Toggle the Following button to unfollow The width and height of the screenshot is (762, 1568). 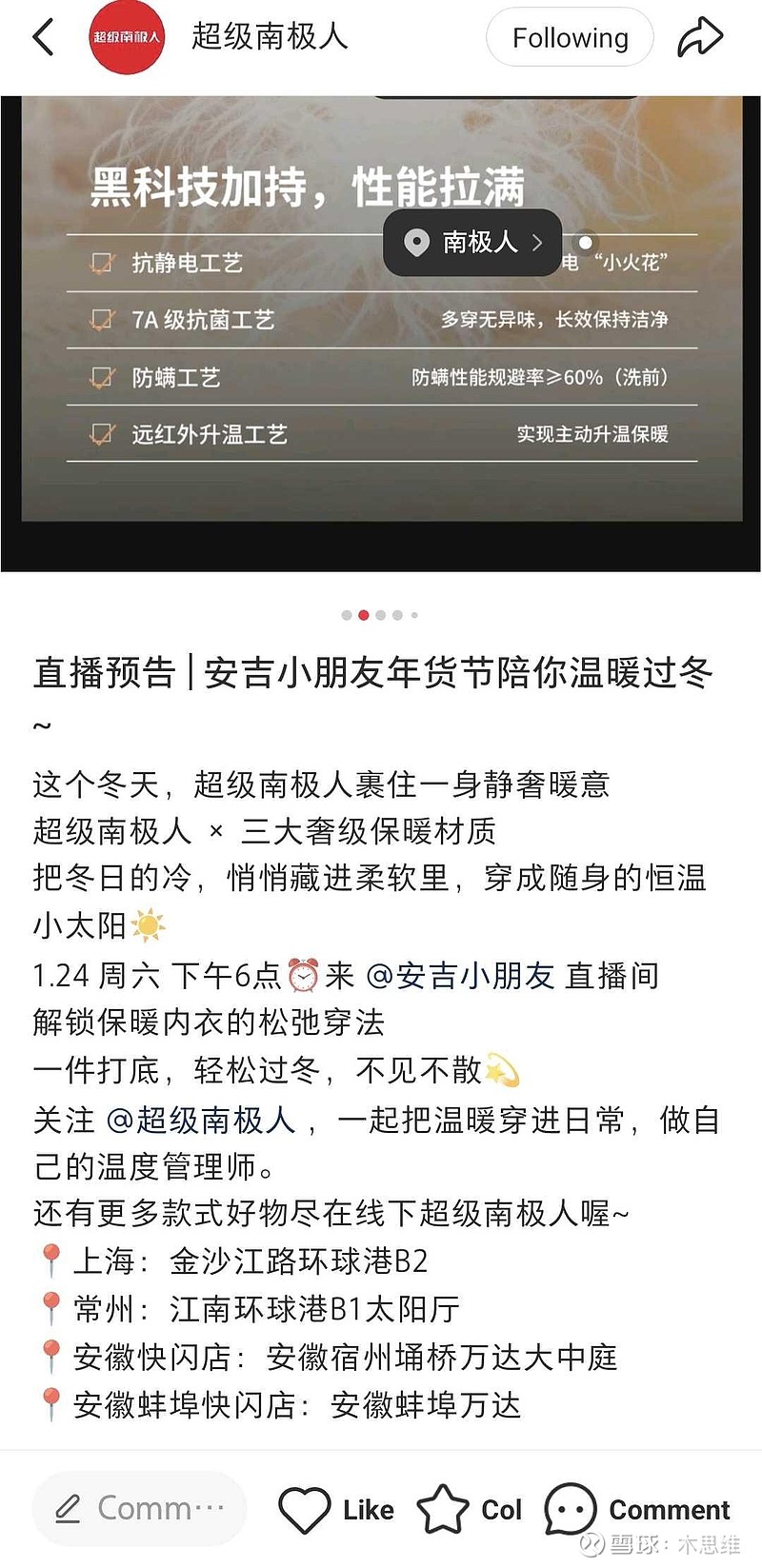pyautogui.click(x=570, y=36)
